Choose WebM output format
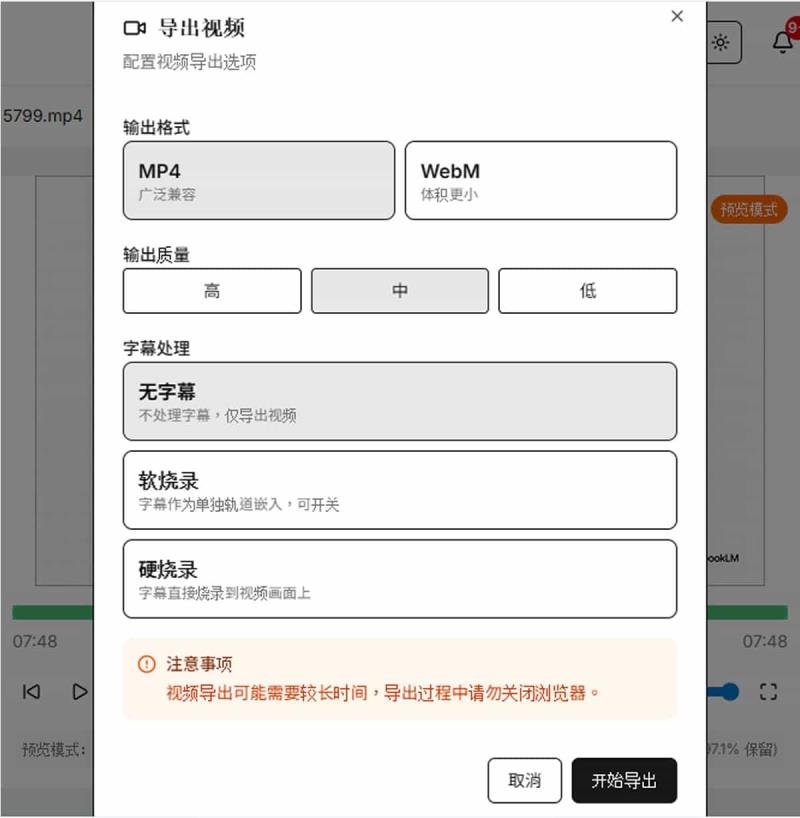800x818 pixels. click(x=540, y=180)
